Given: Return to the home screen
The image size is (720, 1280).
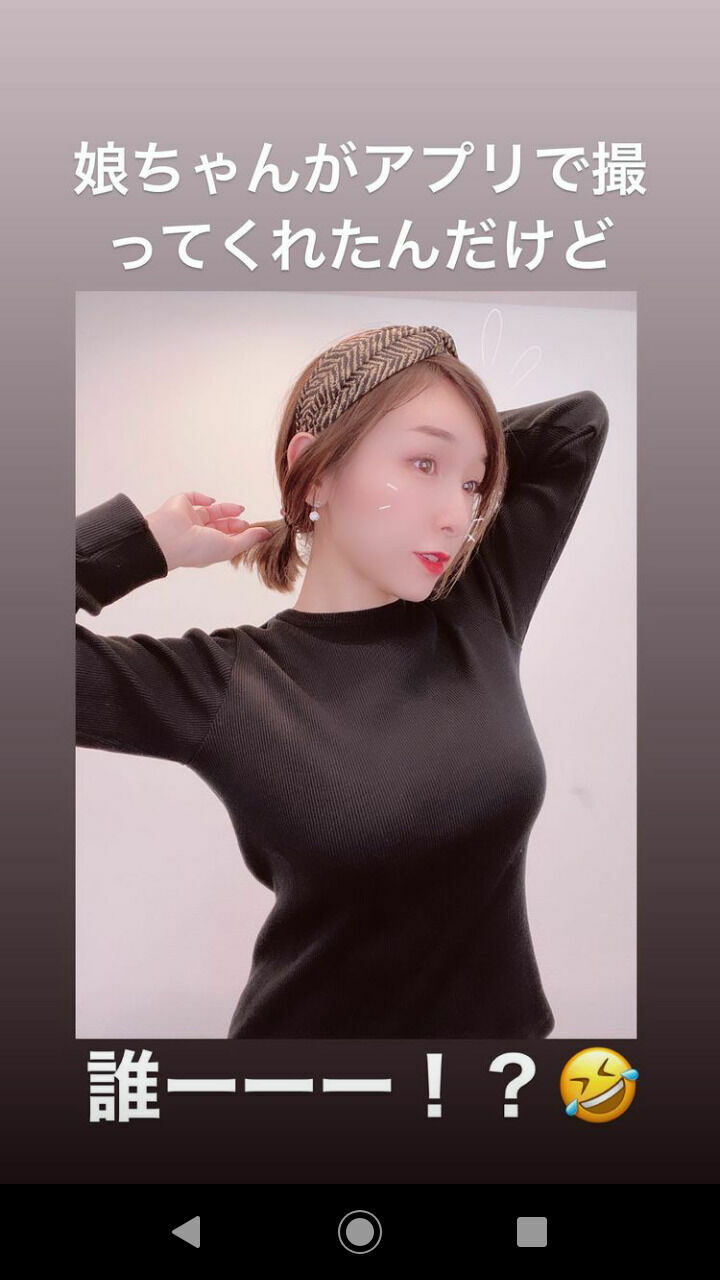Looking at the screenshot, I should tap(360, 1231).
